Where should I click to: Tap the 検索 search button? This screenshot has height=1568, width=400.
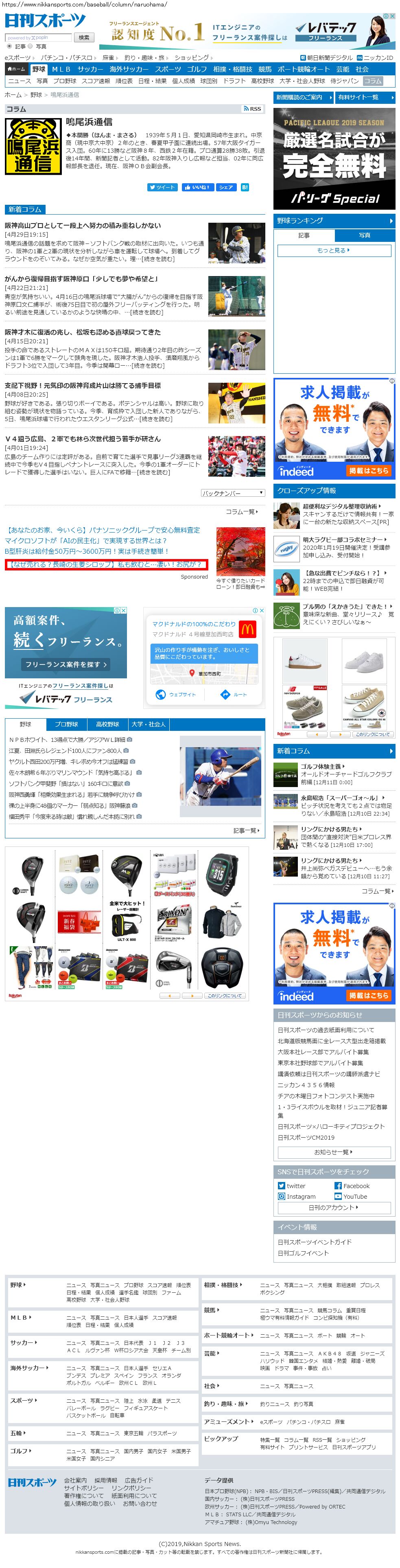tap(84, 37)
